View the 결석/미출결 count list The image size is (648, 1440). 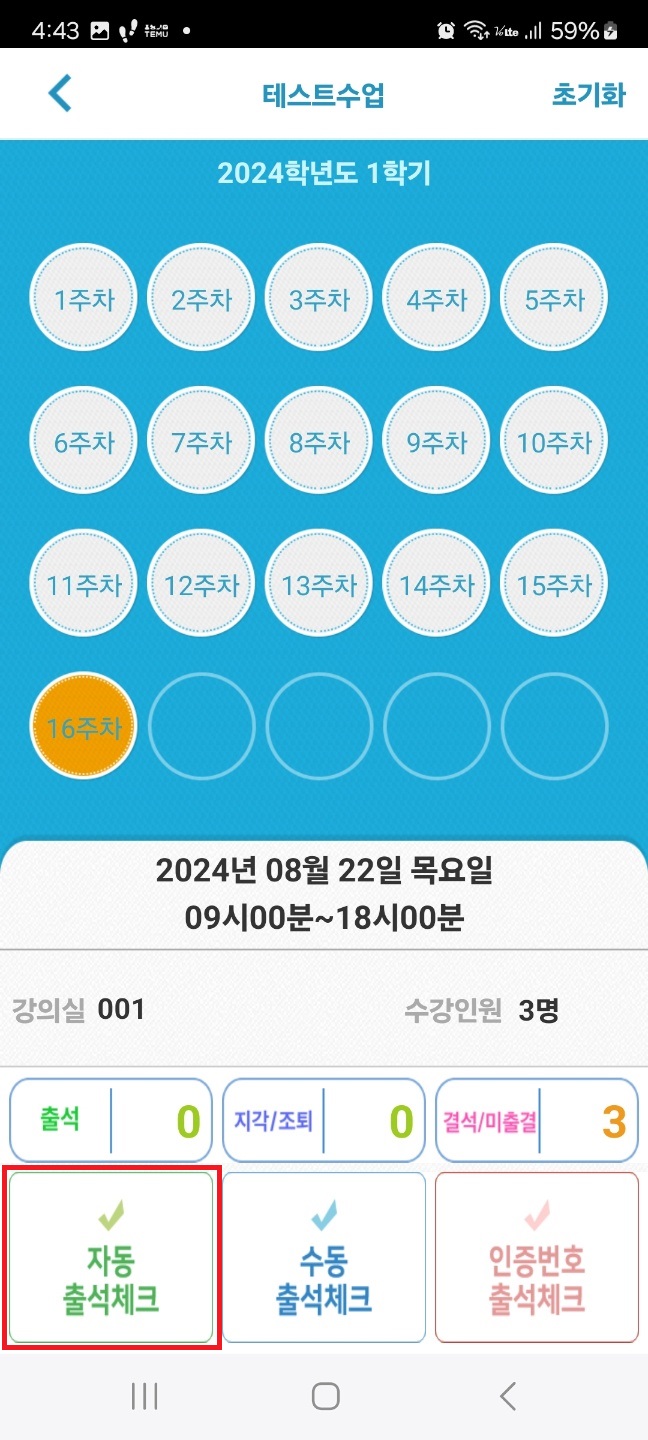[537, 1121]
